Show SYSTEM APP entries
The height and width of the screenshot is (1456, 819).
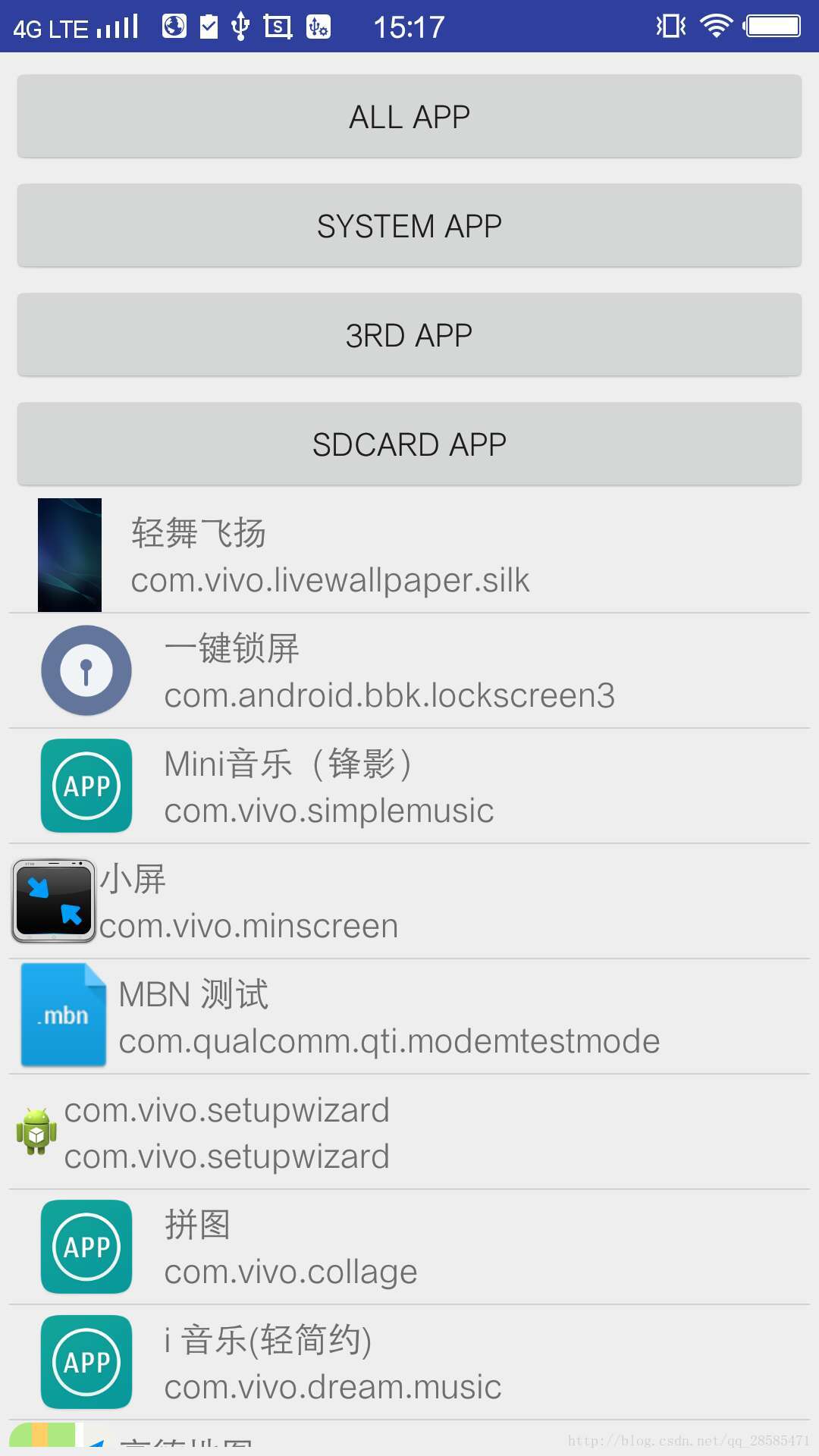click(x=409, y=225)
